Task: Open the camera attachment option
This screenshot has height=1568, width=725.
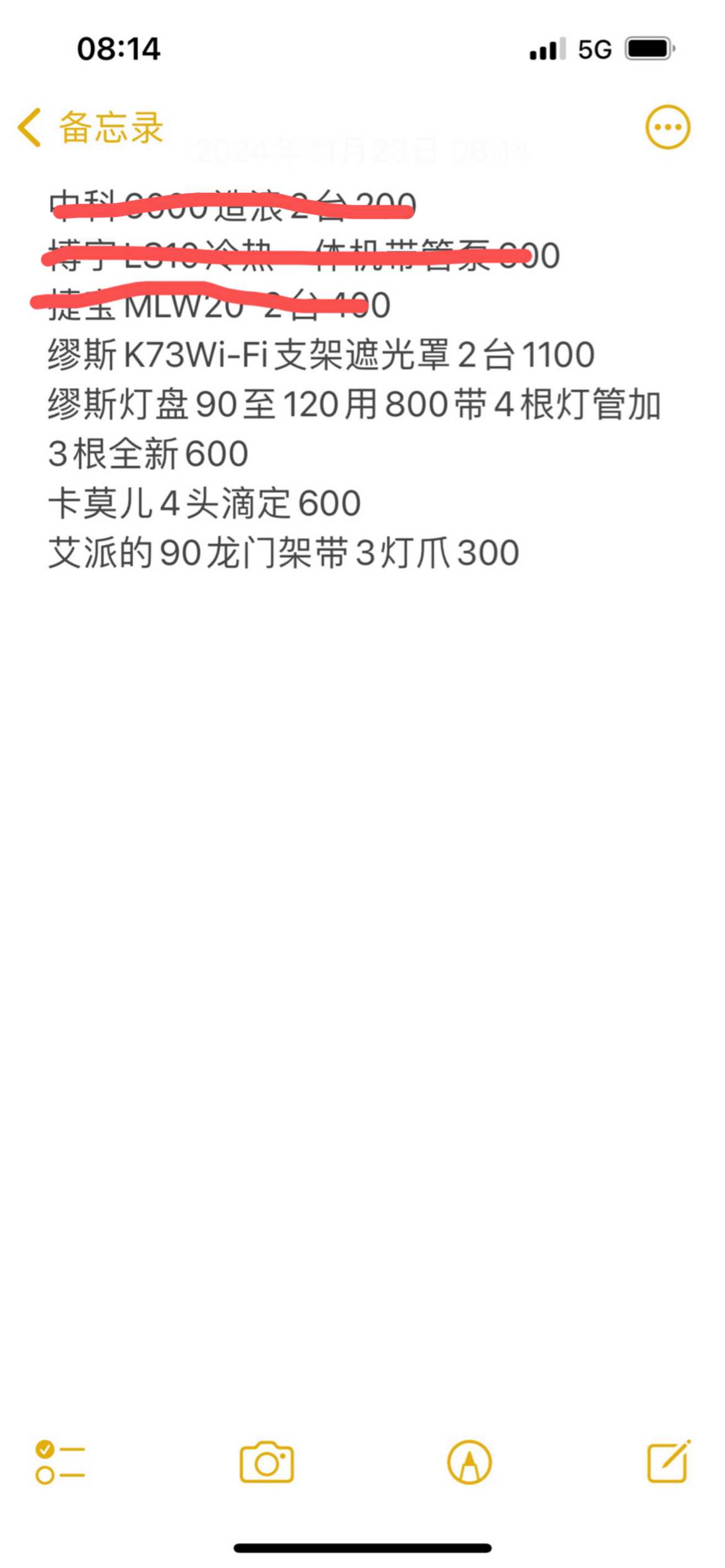Action: [266, 1463]
